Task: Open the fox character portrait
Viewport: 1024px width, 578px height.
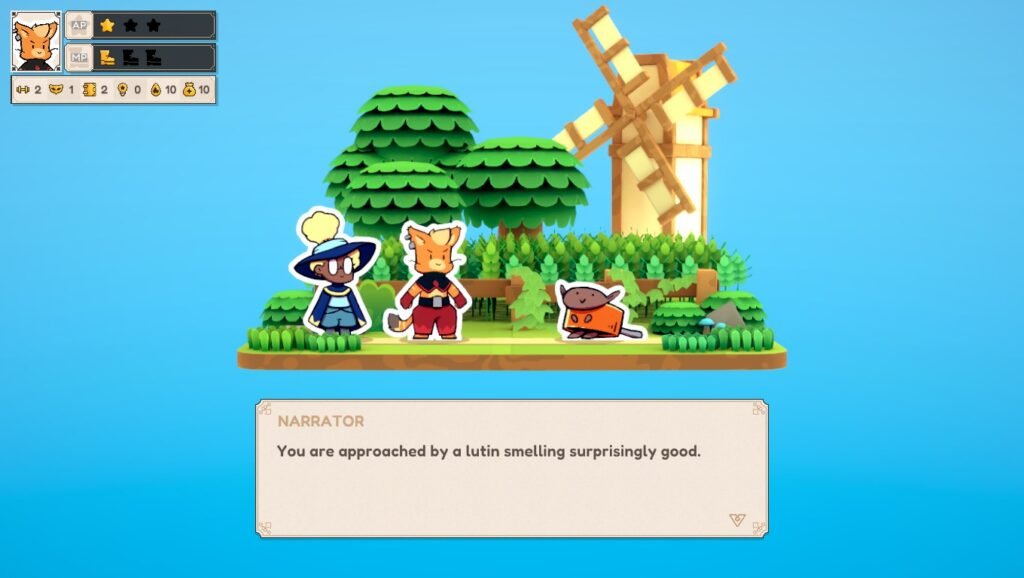Action: pos(36,41)
